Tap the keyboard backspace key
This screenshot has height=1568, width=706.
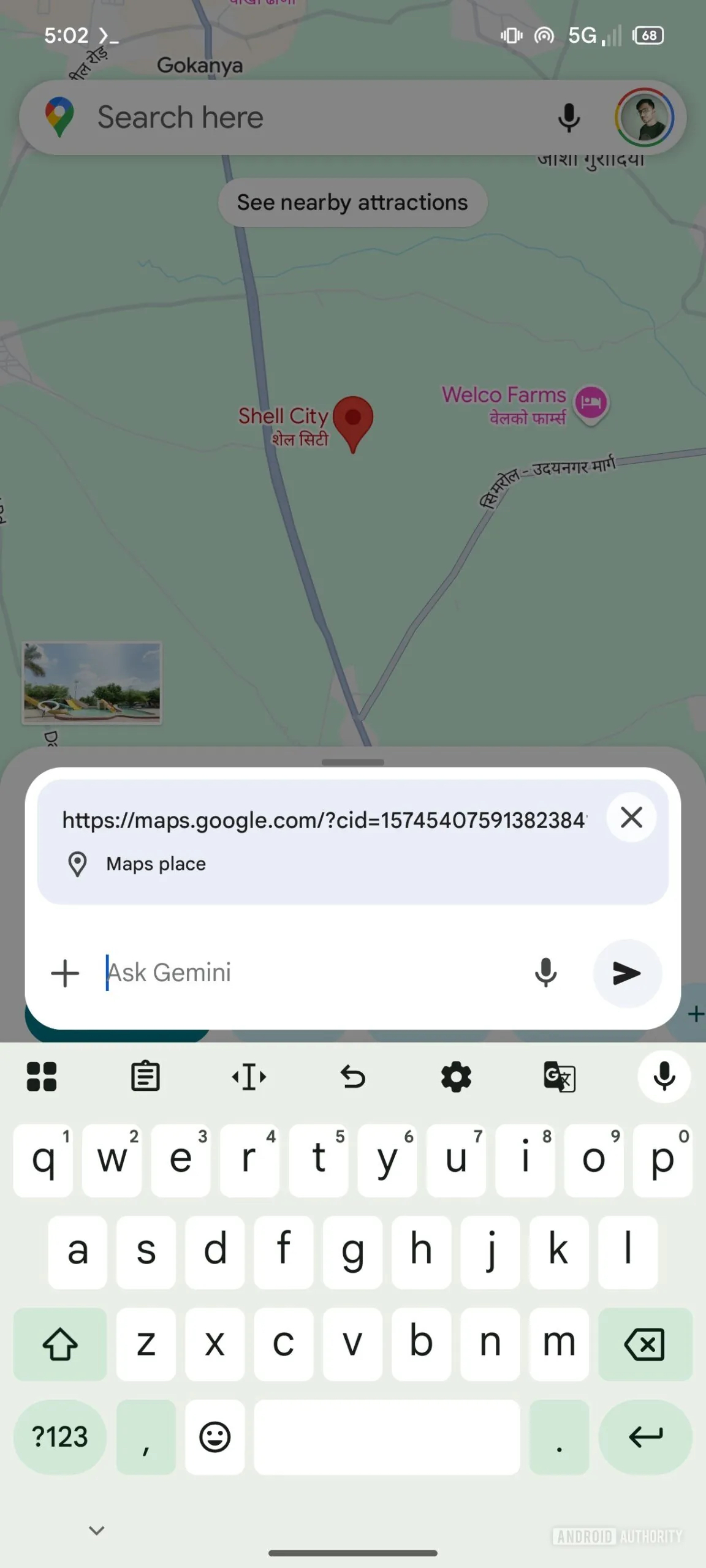click(x=645, y=1344)
